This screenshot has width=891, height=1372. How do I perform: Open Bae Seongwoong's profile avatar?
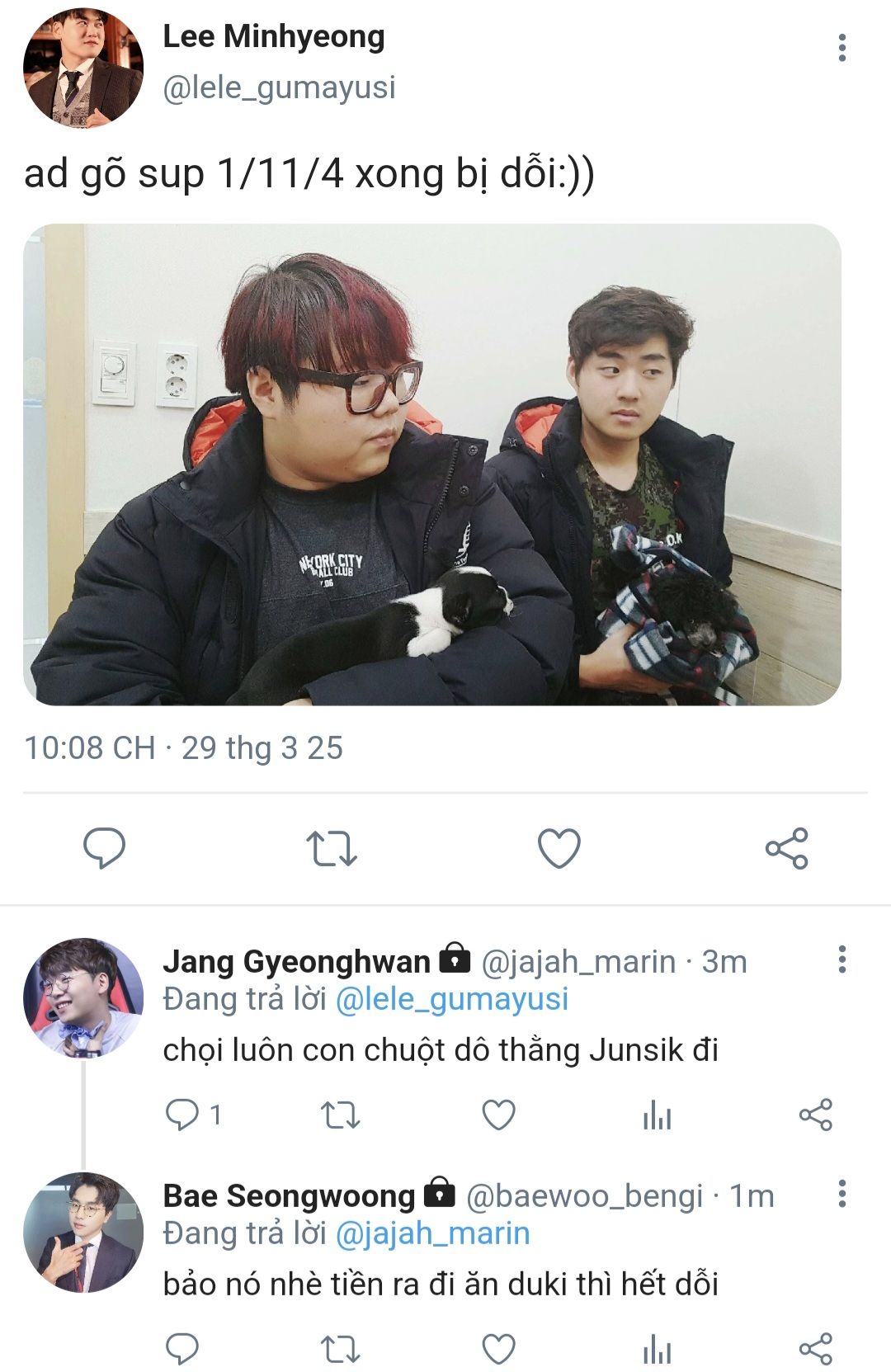click(83, 1232)
